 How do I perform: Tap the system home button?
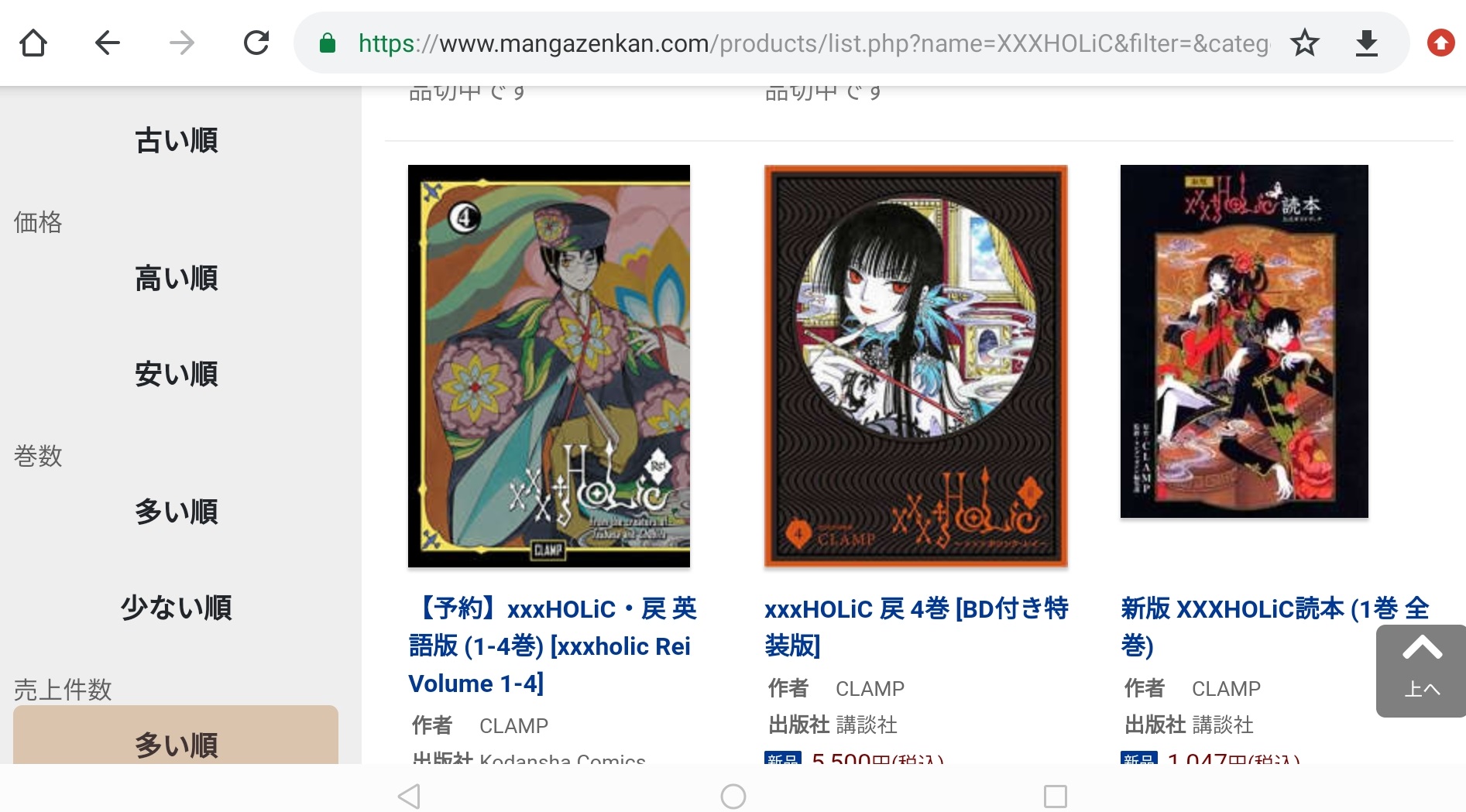pos(733,796)
